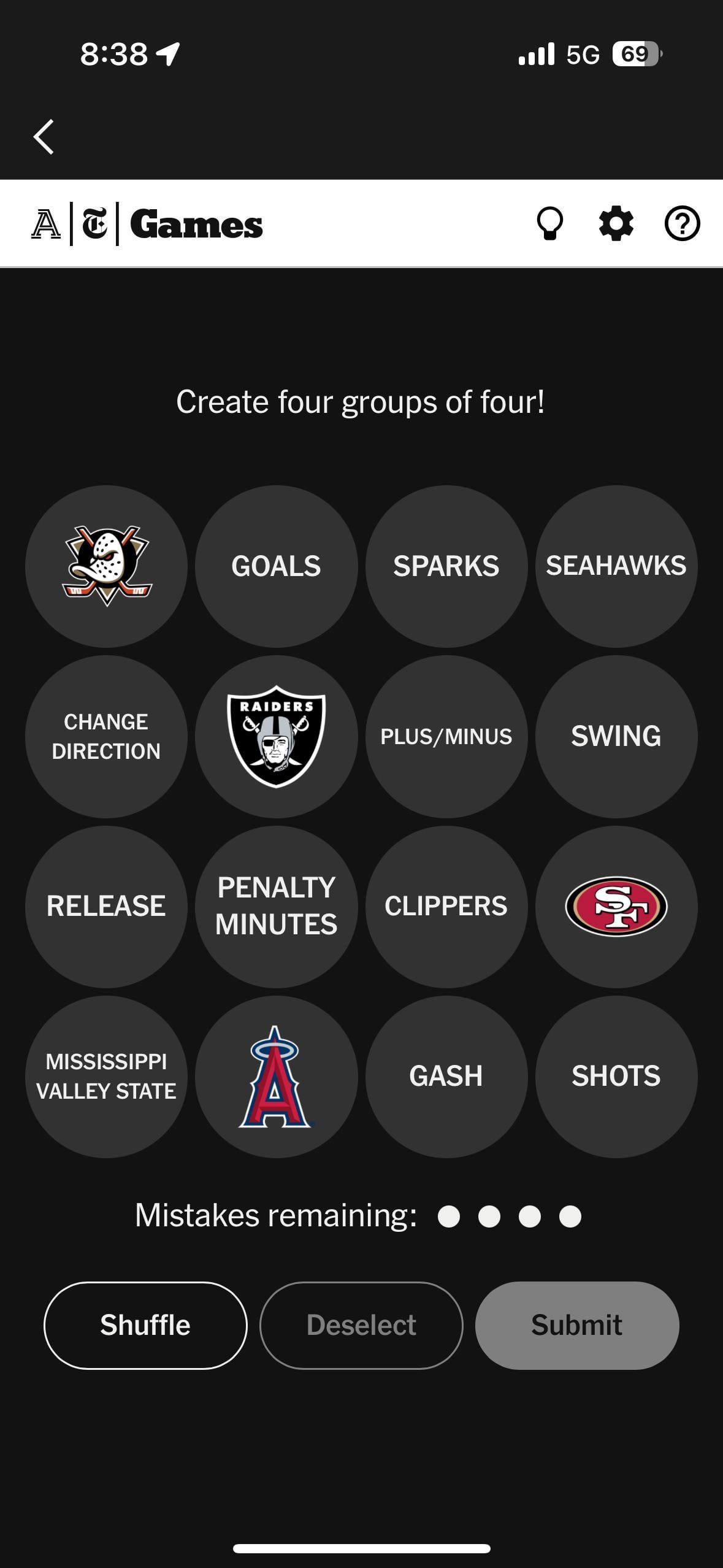The width and height of the screenshot is (723, 1568).
Task: Open the hint lightbulb
Action: [x=549, y=224]
